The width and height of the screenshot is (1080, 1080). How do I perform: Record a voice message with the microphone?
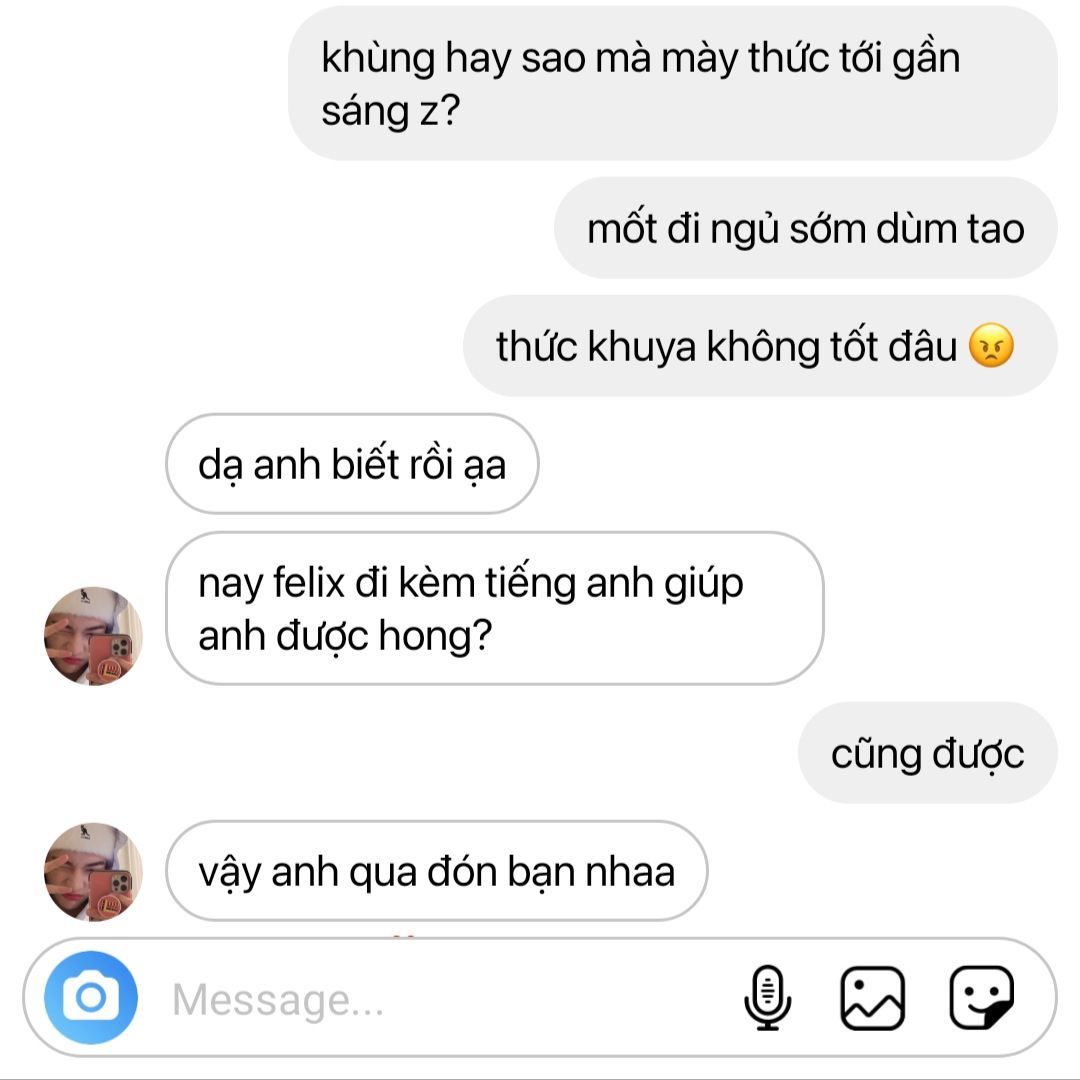tap(767, 998)
